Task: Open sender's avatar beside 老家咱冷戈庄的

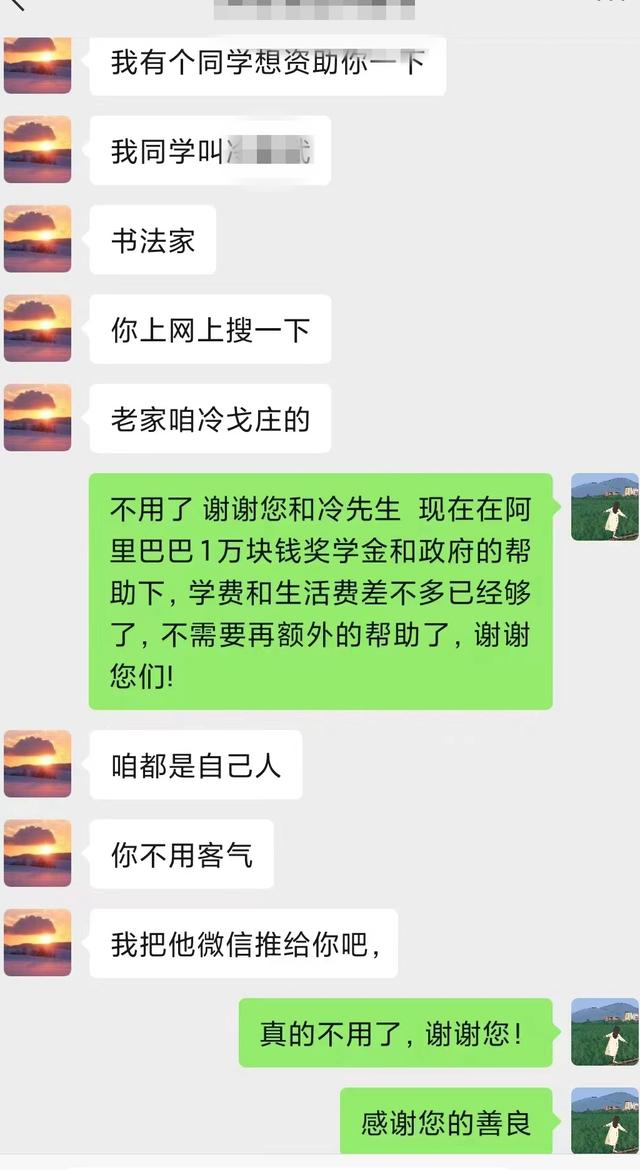Action: coord(37,417)
